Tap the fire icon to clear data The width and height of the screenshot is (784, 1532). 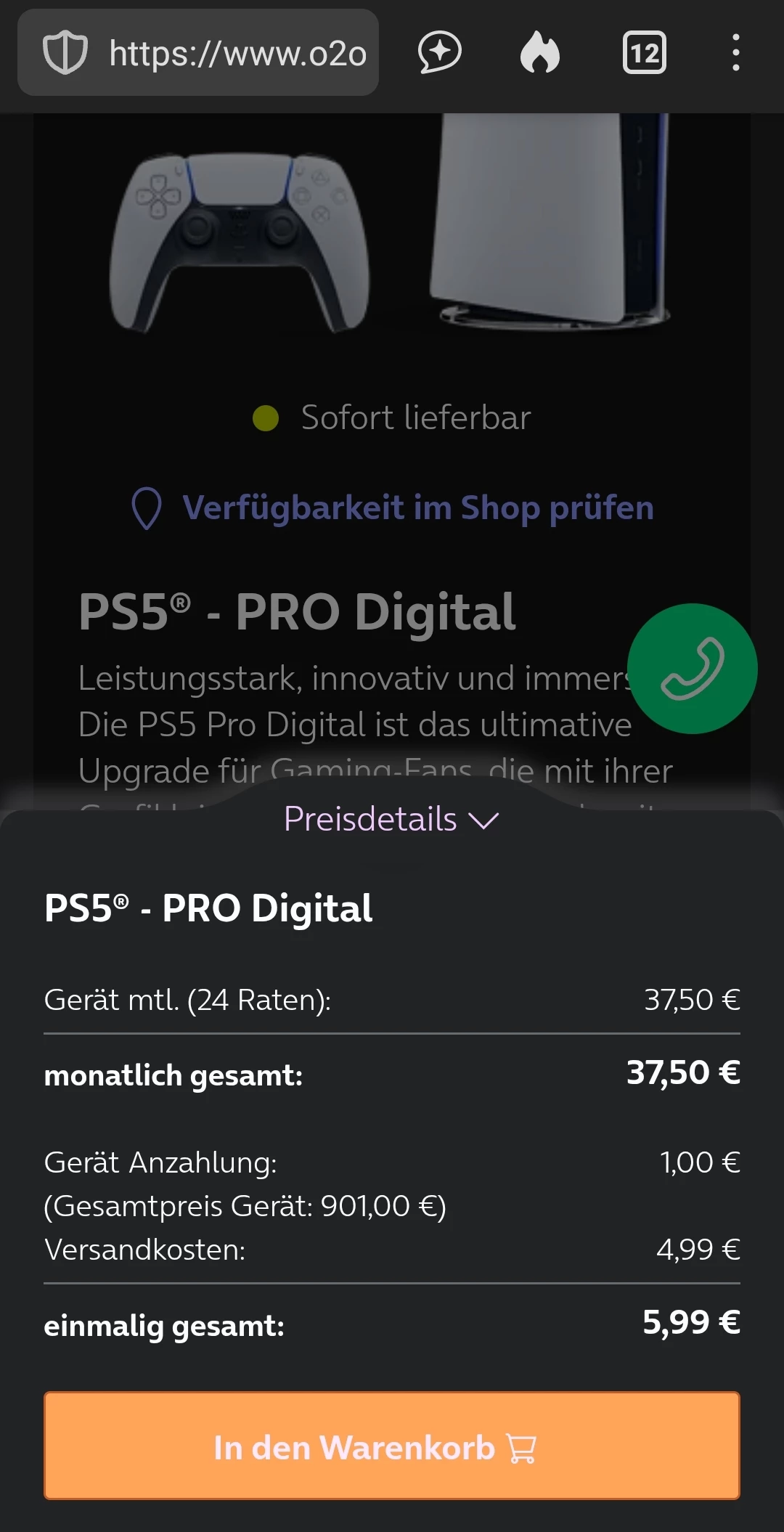click(540, 52)
